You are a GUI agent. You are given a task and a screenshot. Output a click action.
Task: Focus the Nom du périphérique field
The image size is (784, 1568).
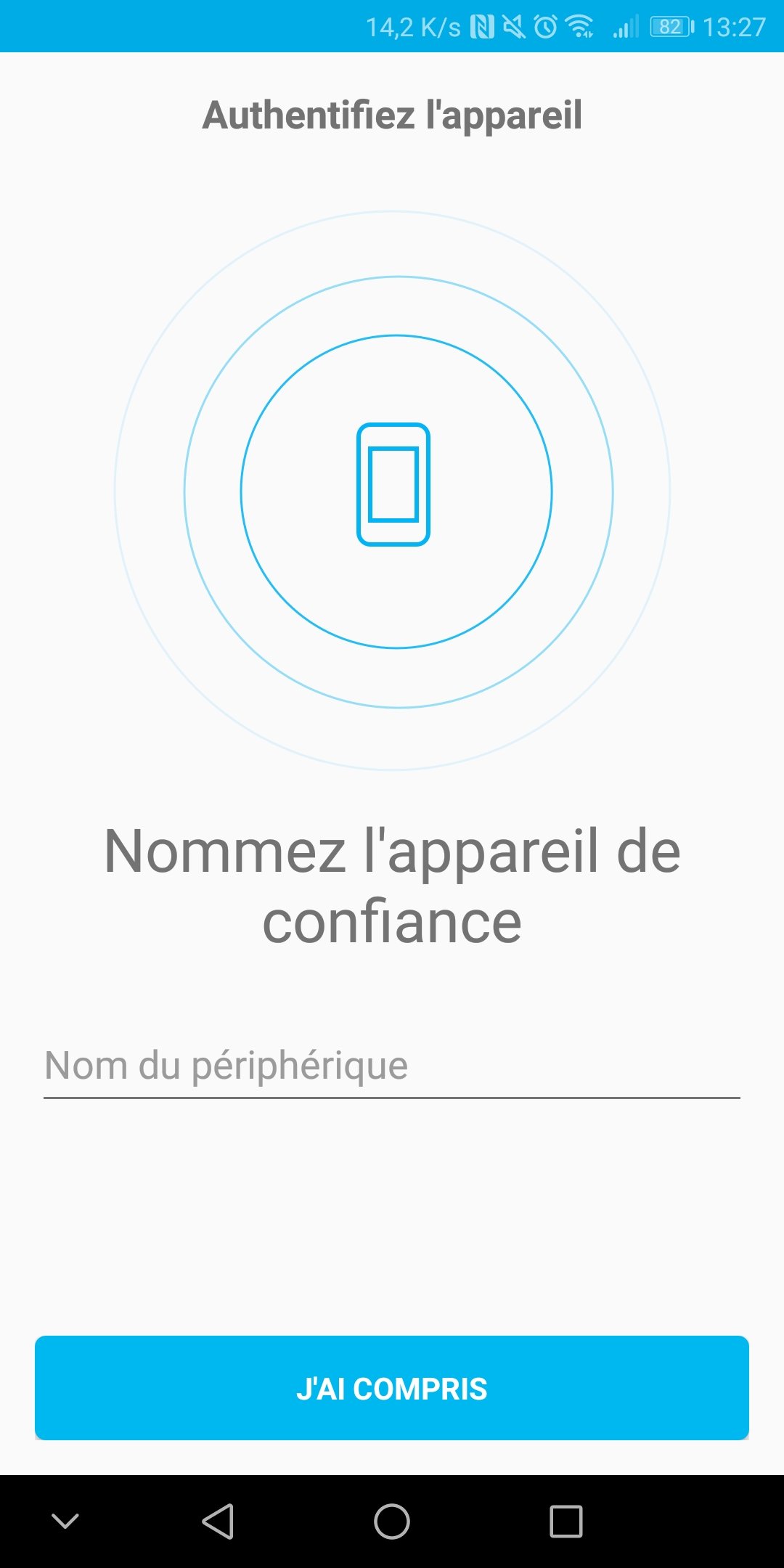pos(392,1066)
